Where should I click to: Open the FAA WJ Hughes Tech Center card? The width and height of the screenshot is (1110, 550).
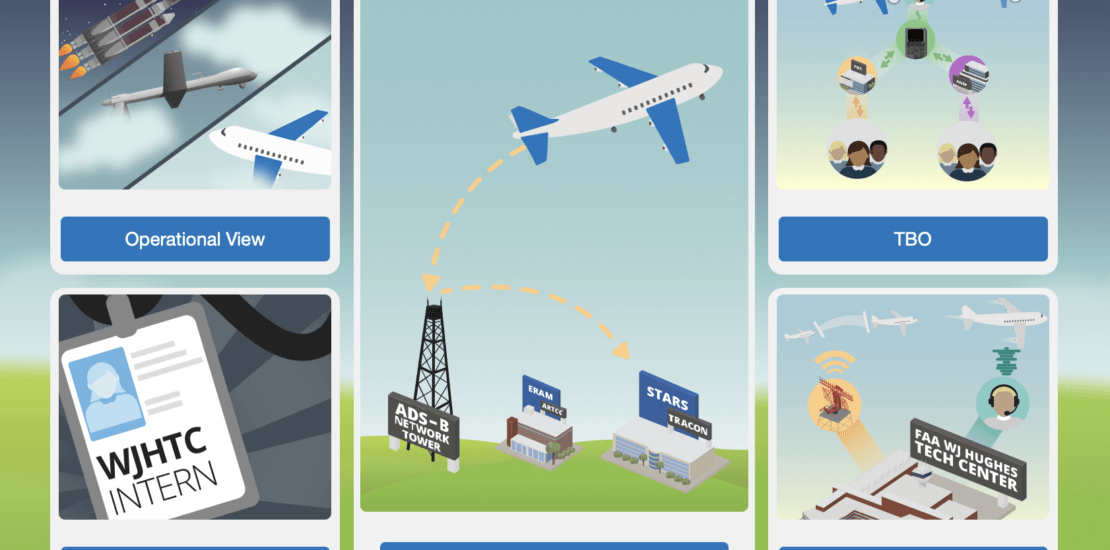click(912, 406)
